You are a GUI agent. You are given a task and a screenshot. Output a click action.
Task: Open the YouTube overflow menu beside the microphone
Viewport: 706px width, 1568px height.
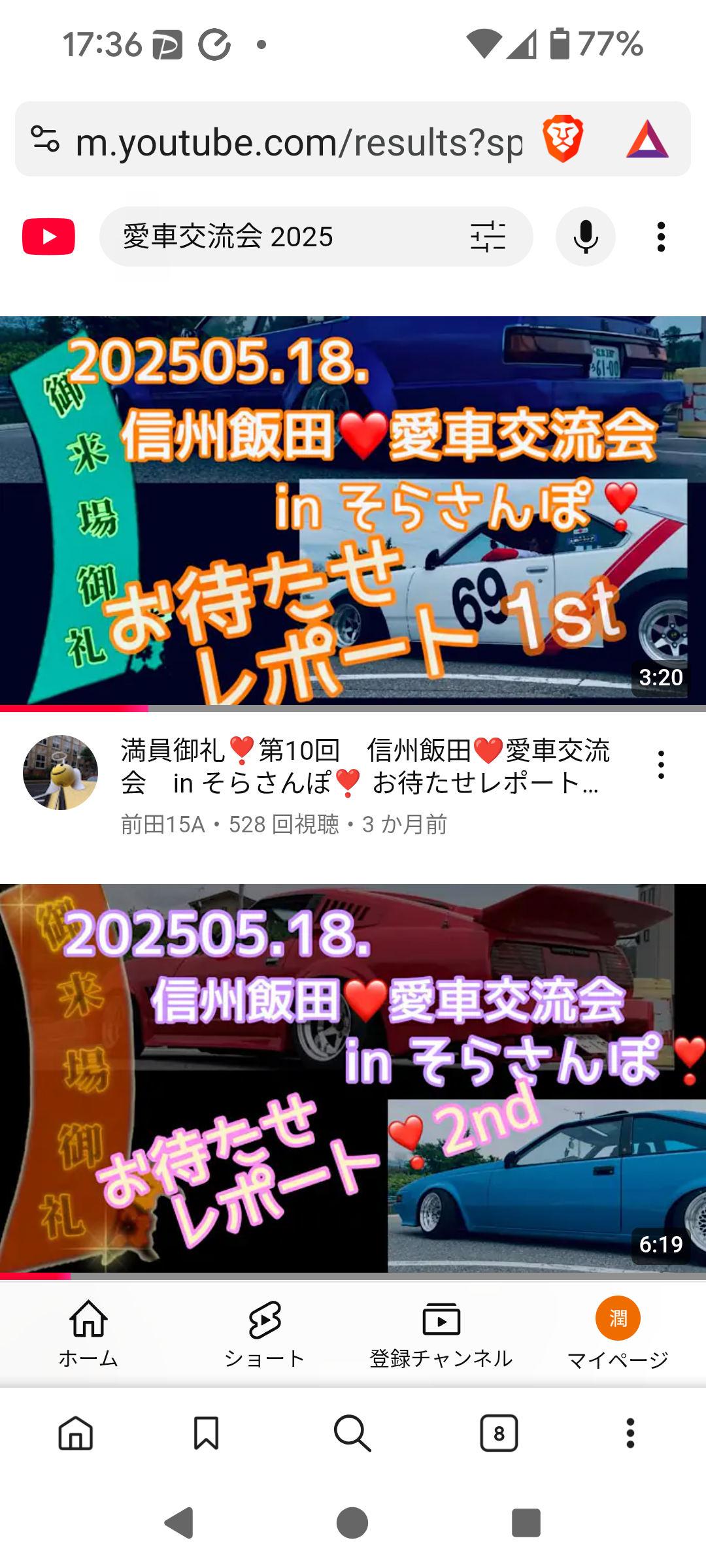pyautogui.click(x=661, y=237)
